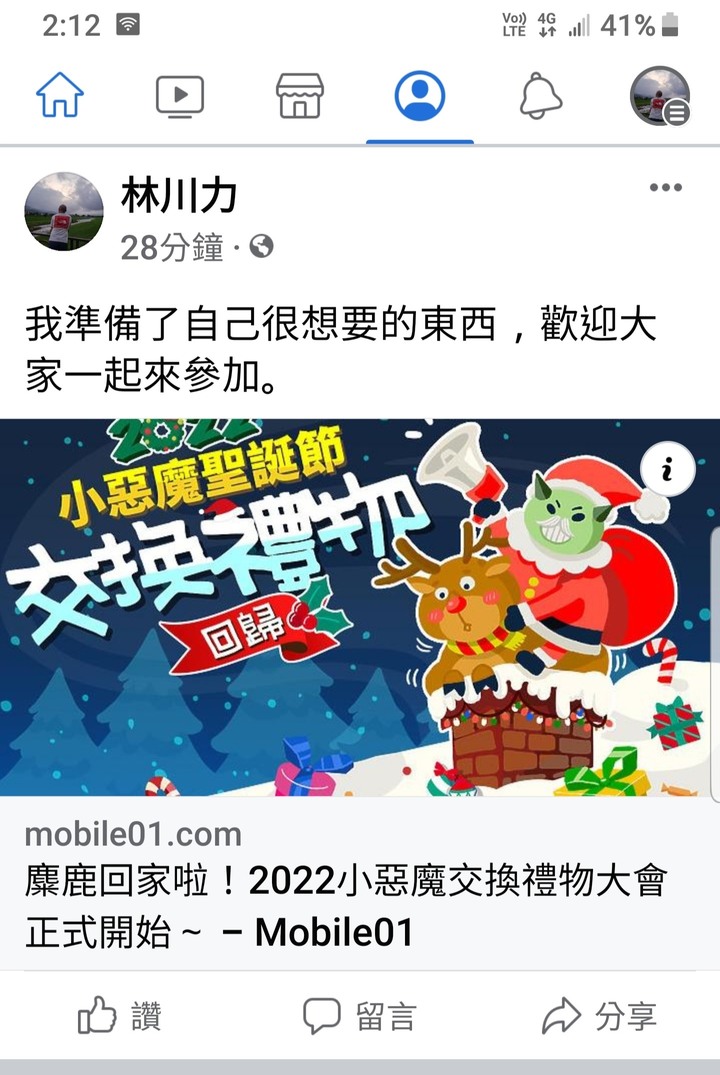The width and height of the screenshot is (720, 1075).
Task: Go to the Home feed tab
Action: coord(60,97)
